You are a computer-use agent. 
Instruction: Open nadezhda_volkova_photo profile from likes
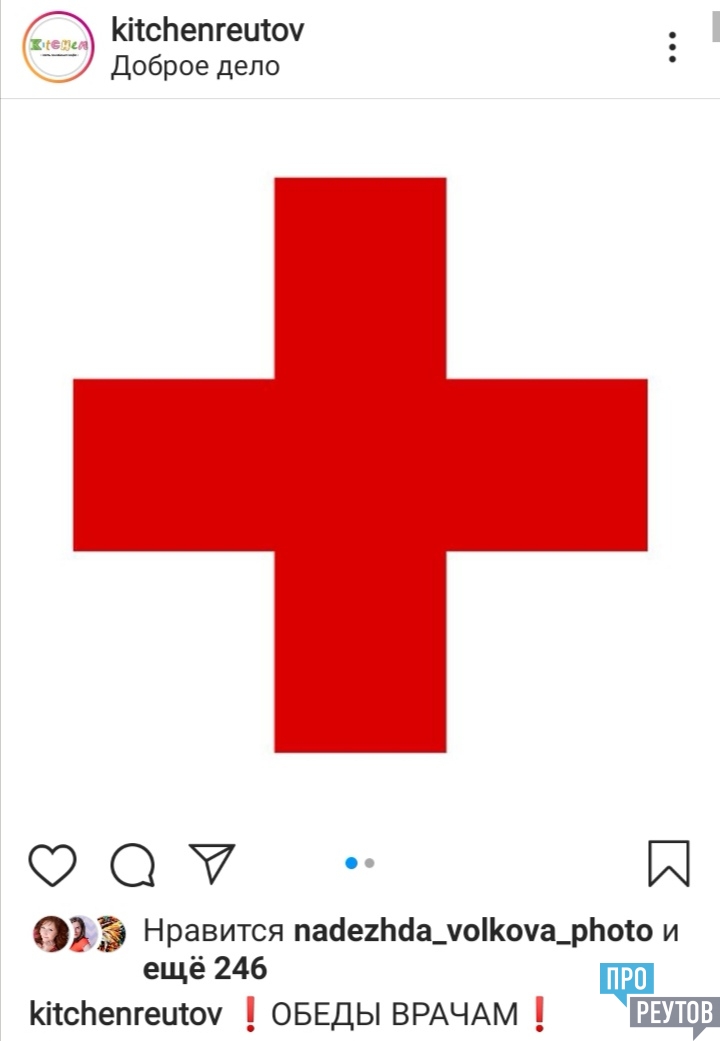(x=472, y=931)
